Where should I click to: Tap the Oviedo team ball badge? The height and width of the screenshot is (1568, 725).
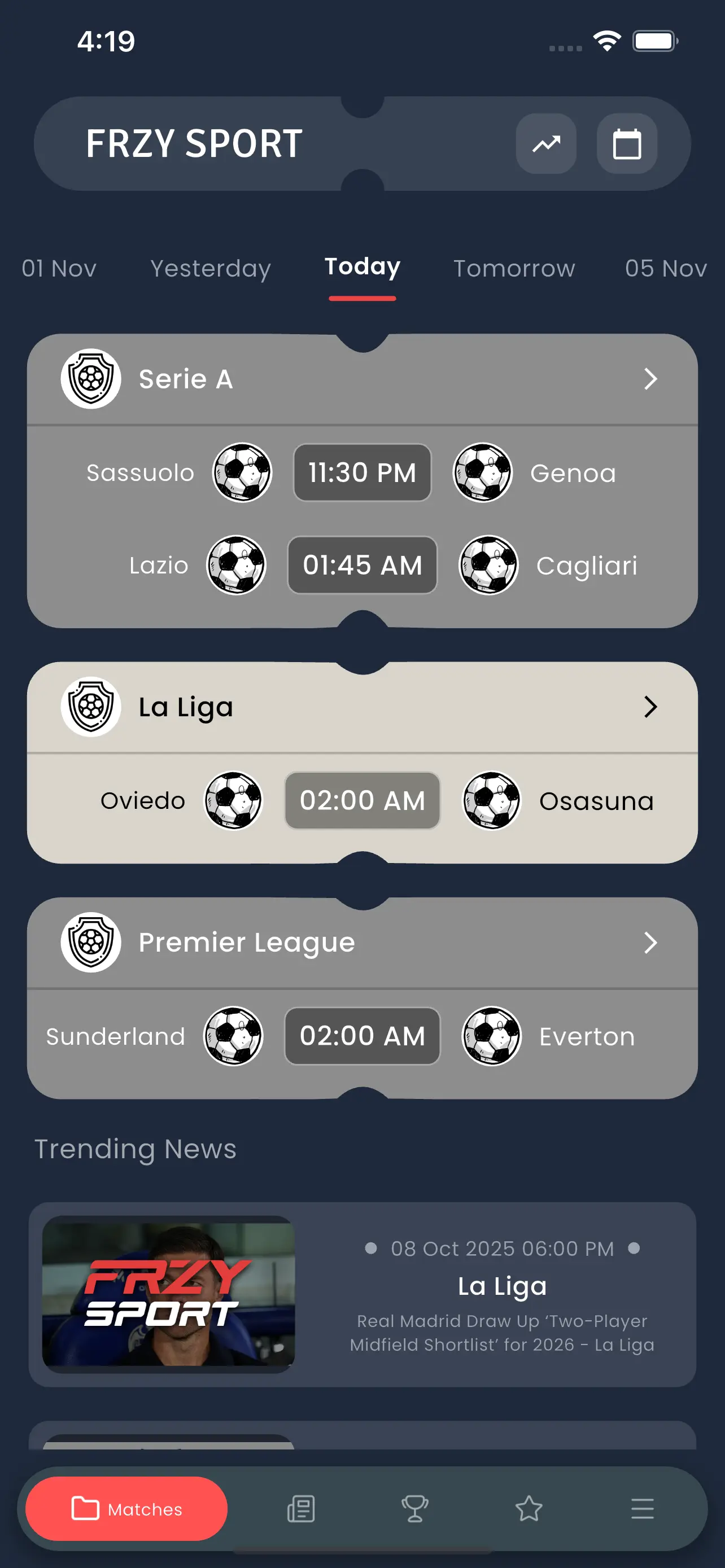tap(233, 800)
